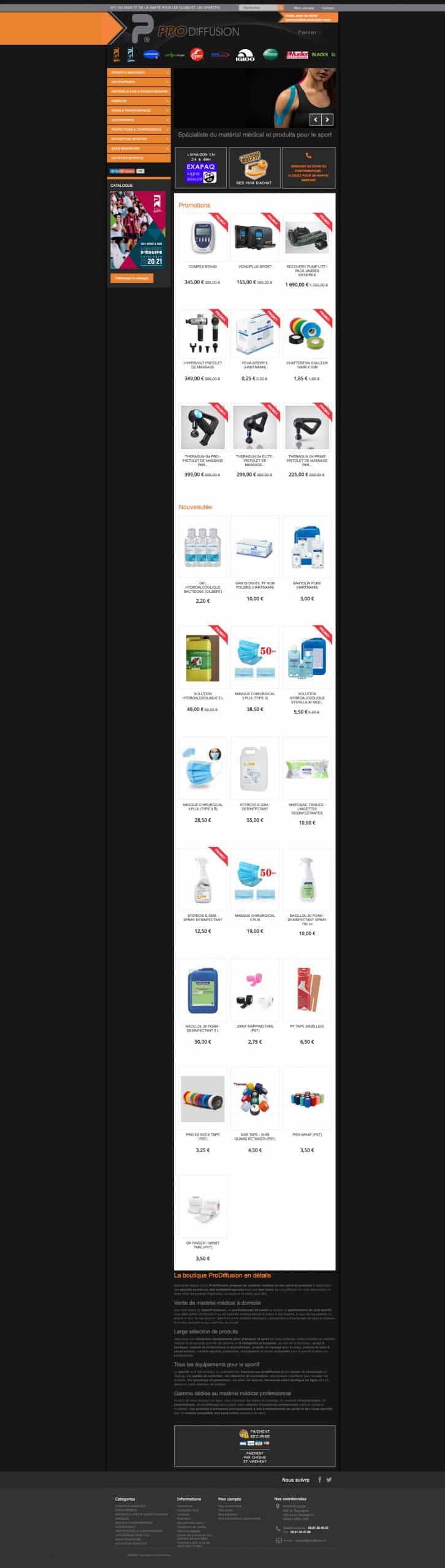Visit the Twitter page icon
445x1568 pixels.
[x=329, y=1480]
